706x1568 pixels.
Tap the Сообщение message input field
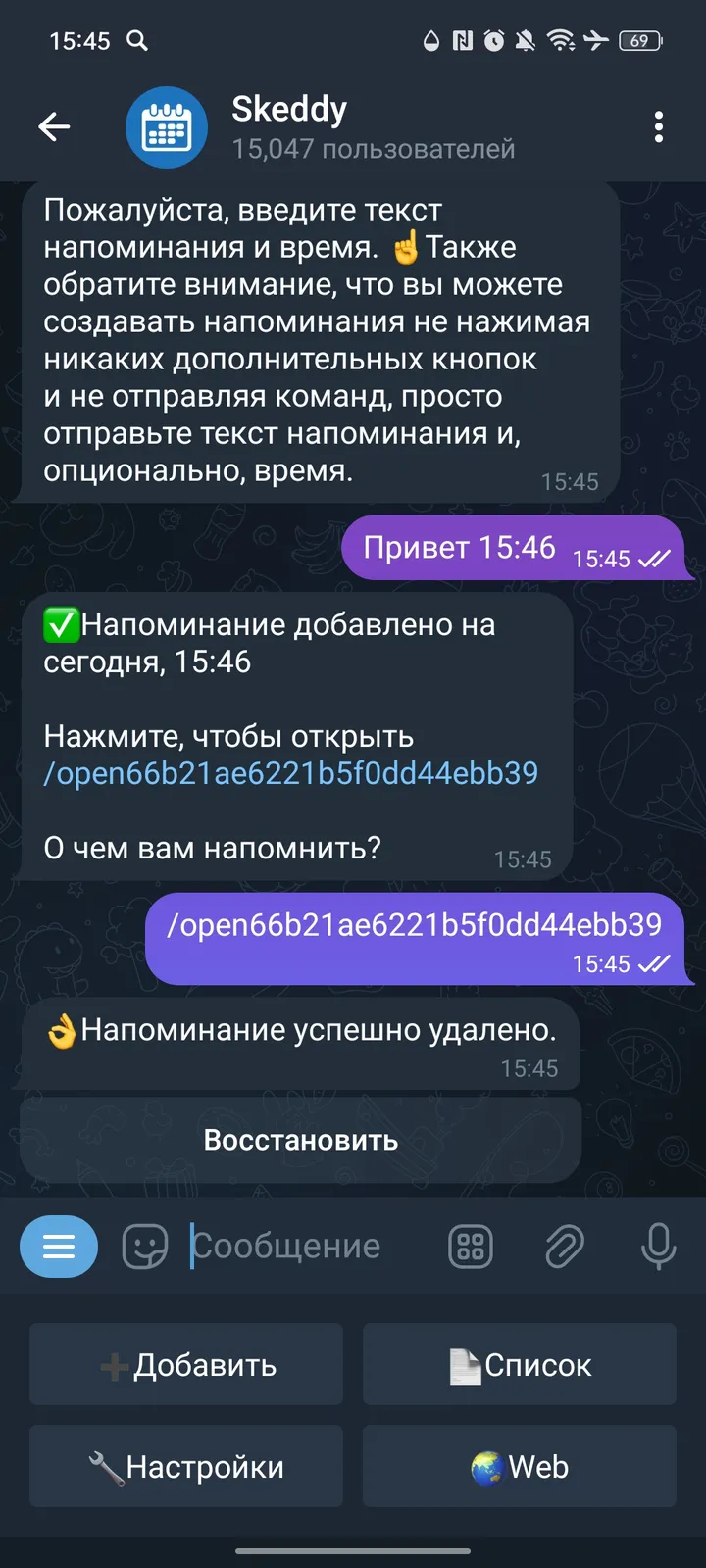286,1246
